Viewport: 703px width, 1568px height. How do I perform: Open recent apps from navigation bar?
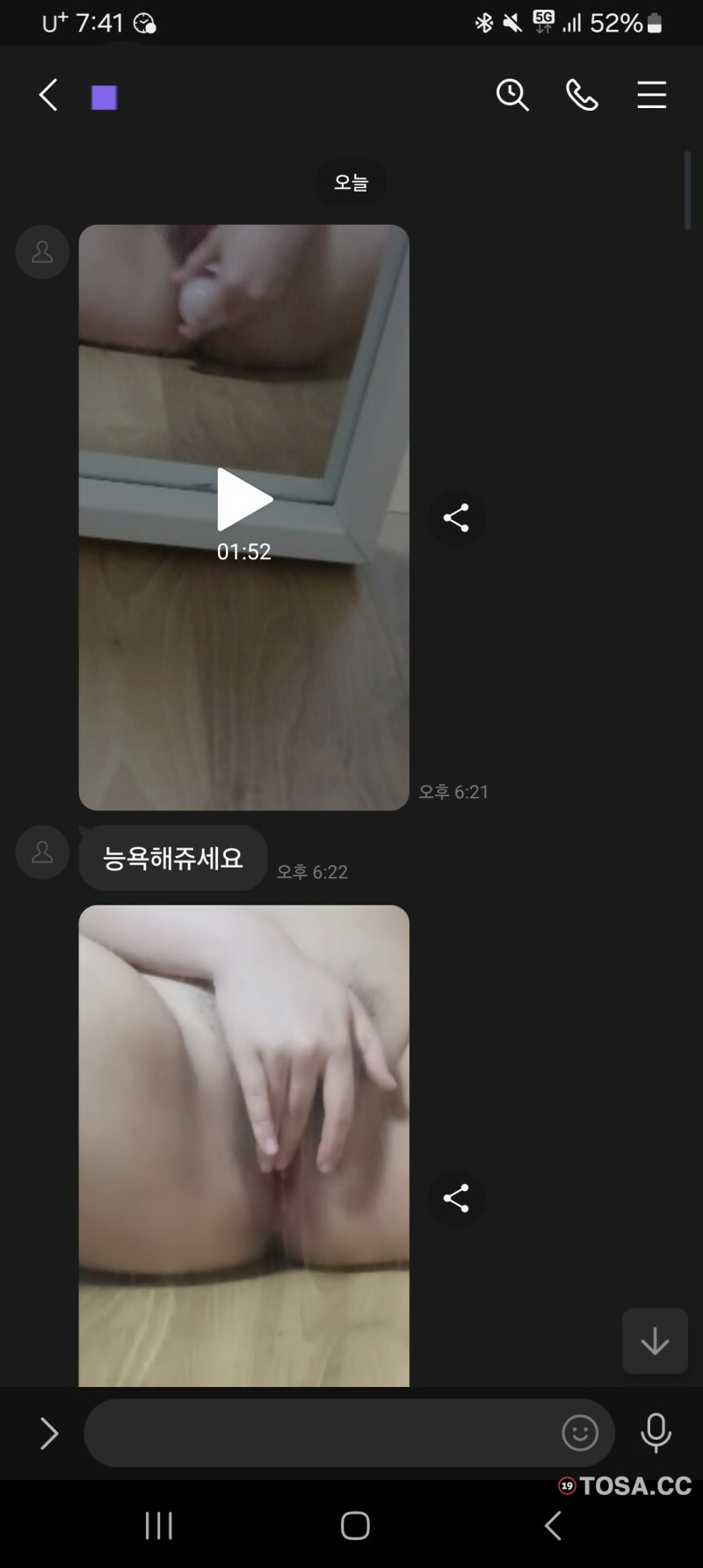pos(159,1525)
